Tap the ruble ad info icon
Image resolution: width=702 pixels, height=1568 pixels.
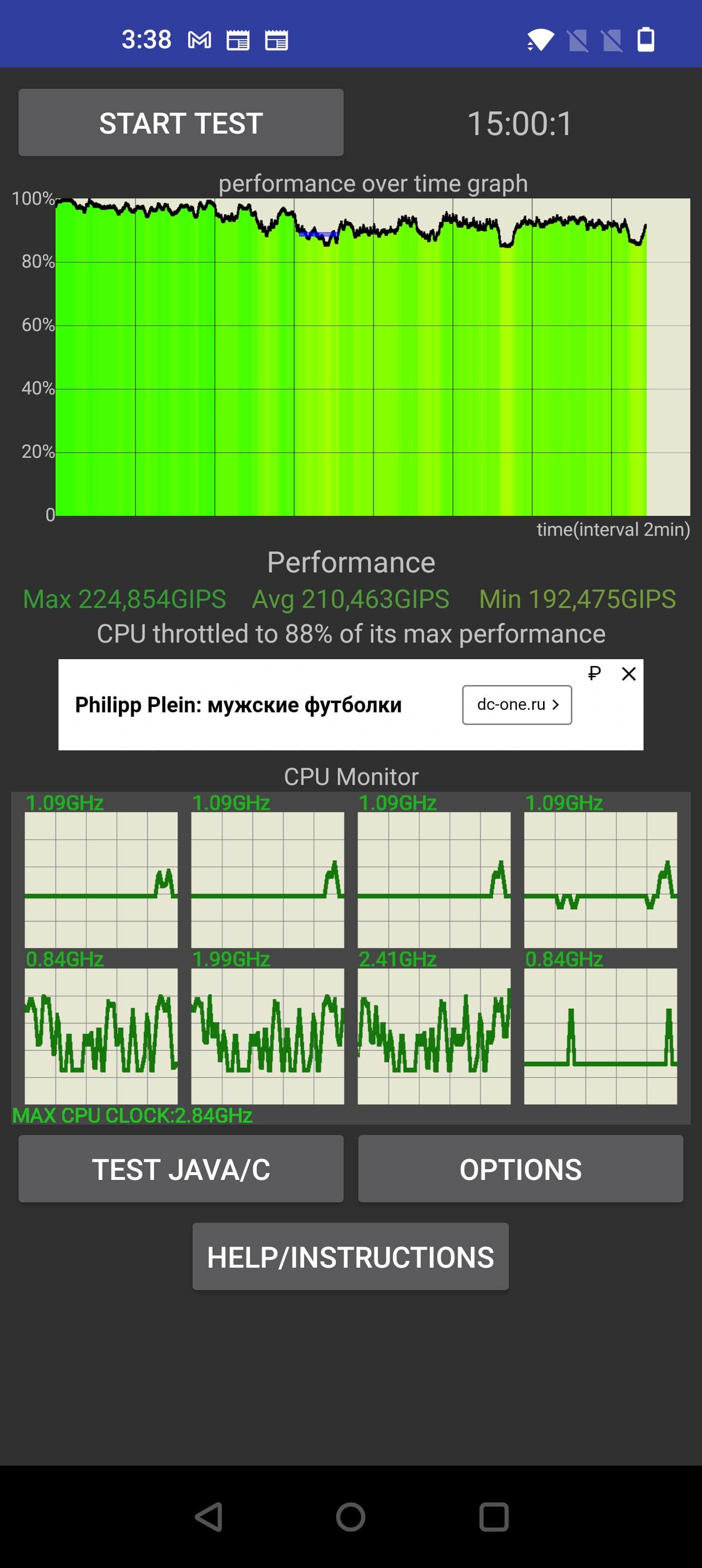pyautogui.click(x=594, y=673)
